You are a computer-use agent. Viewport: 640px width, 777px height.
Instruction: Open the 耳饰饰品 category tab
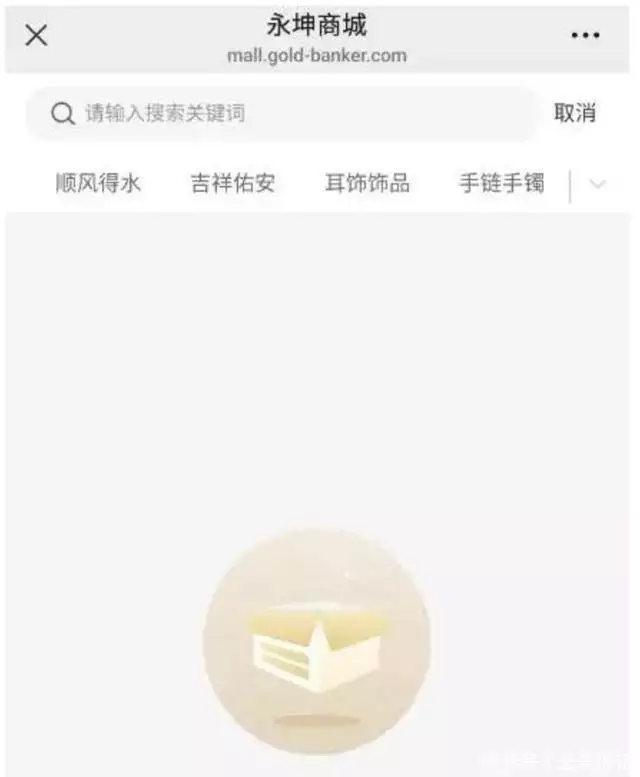[x=367, y=184]
